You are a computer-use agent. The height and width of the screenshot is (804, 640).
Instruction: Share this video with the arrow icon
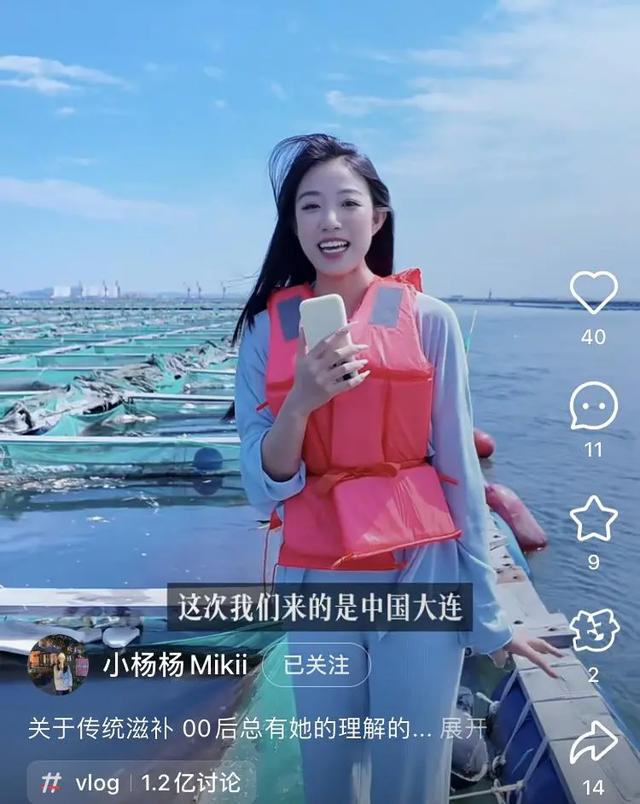pyautogui.click(x=594, y=743)
